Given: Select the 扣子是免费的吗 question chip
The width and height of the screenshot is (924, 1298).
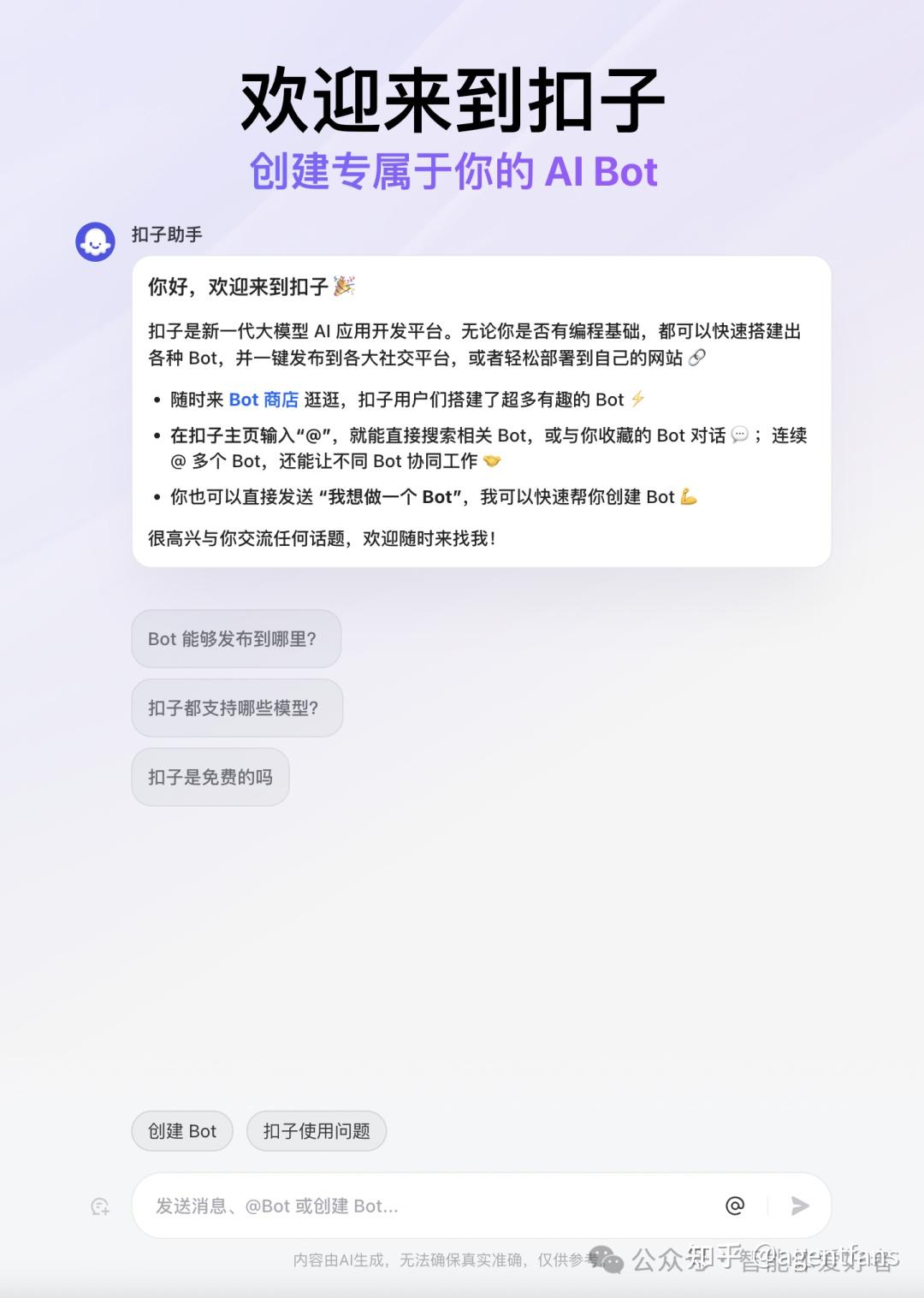Looking at the screenshot, I should coord(210,776).
